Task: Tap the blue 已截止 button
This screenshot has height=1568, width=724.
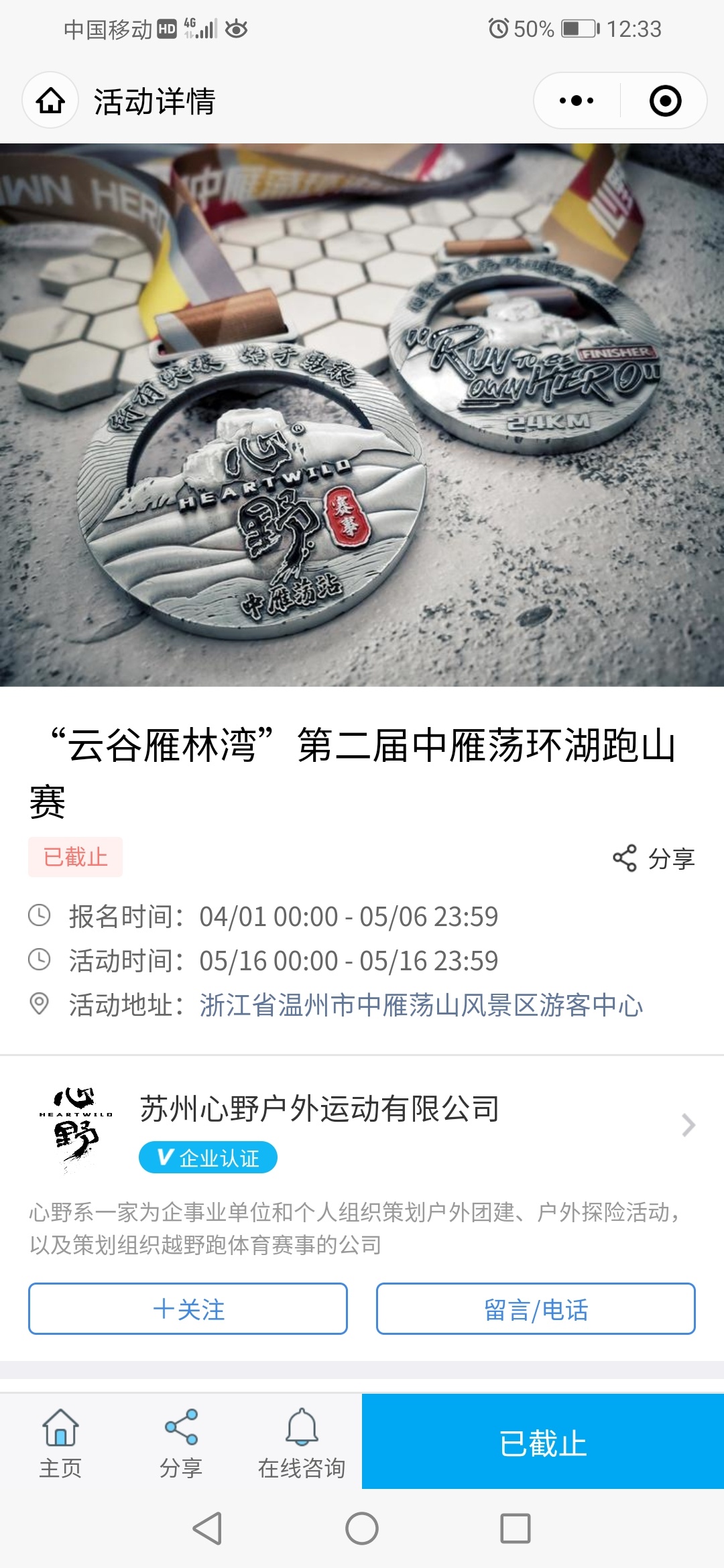Action: (x=543, y=1442)
